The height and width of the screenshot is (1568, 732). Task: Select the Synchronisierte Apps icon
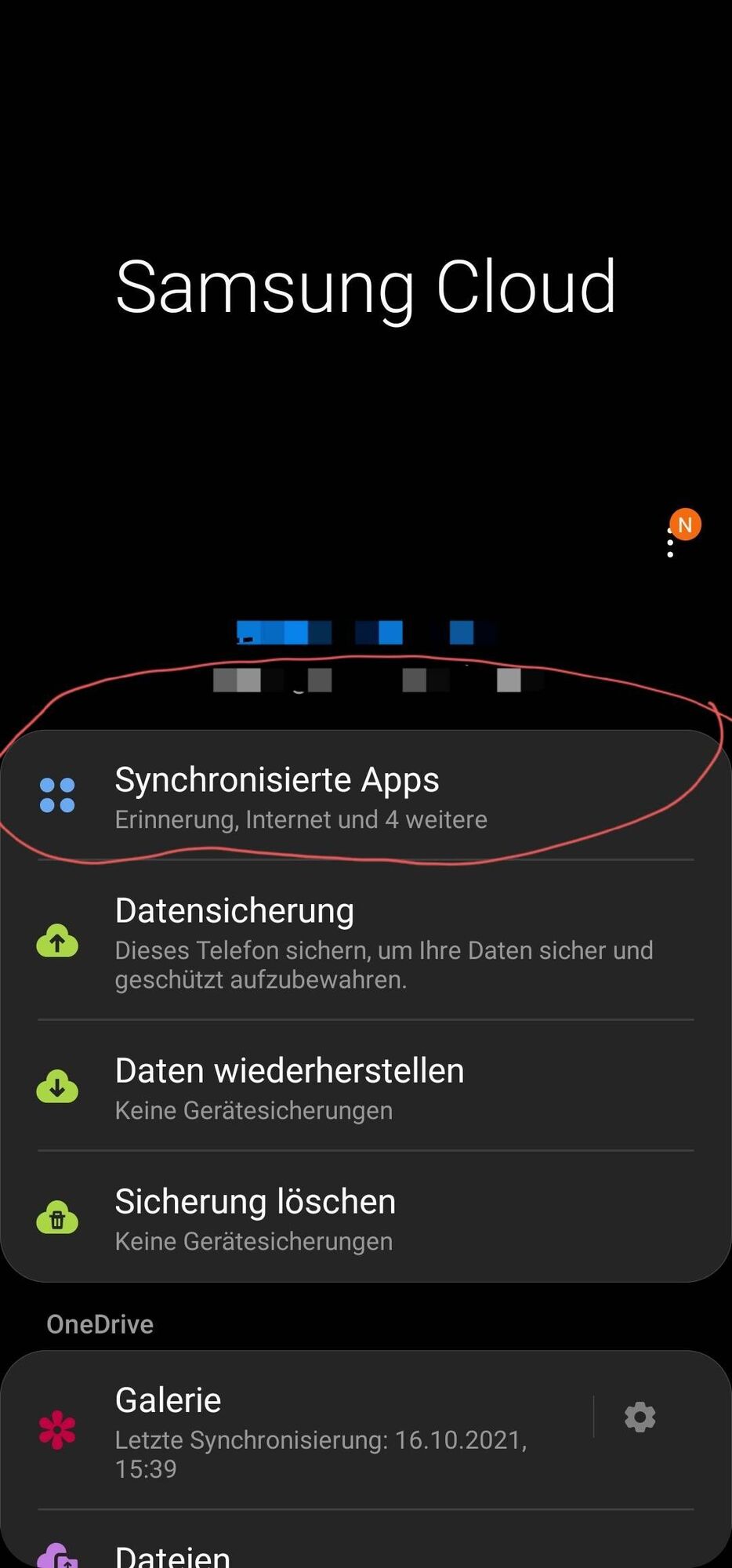[57, 794]
